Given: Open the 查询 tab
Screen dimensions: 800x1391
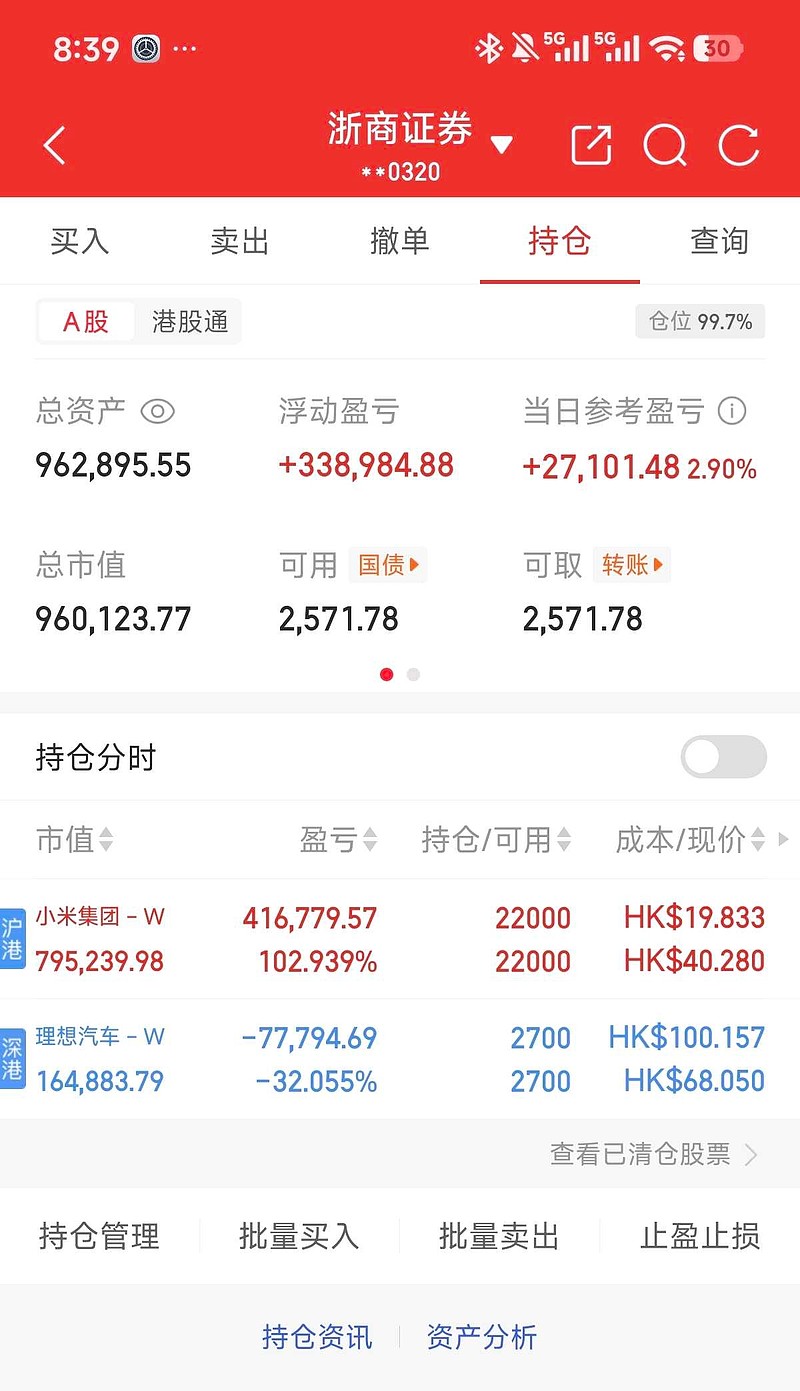Looking at the screenshot, I should (x=719, y=241).
